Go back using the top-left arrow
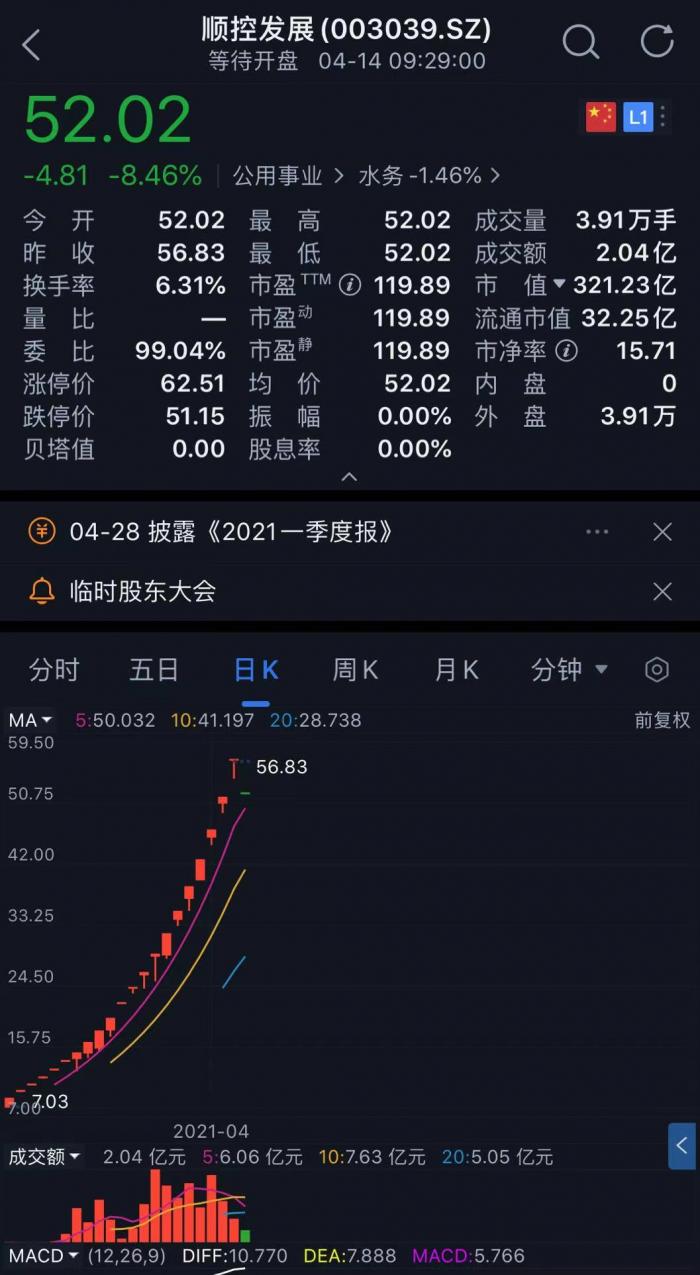Image resolution: width=700 pixels, height=1275 pixels. [31, 44]
